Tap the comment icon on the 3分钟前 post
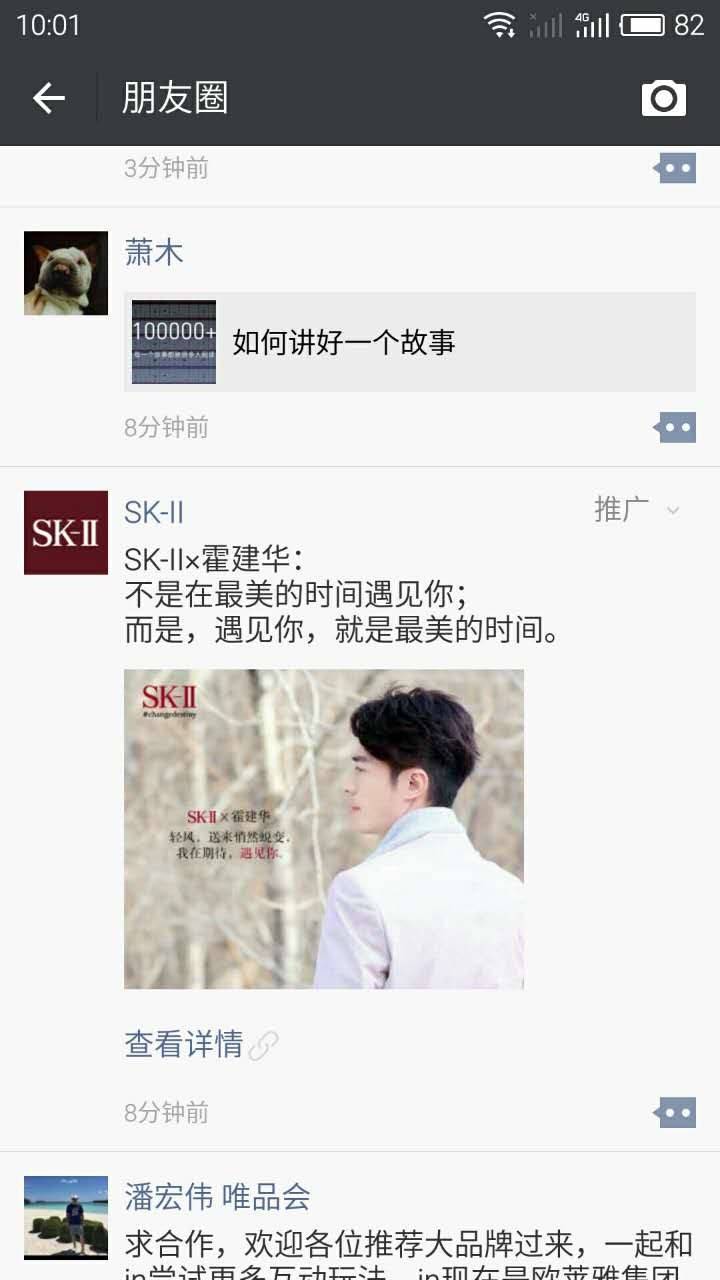Screen dimensions: 720x1280 pos(675,168)
